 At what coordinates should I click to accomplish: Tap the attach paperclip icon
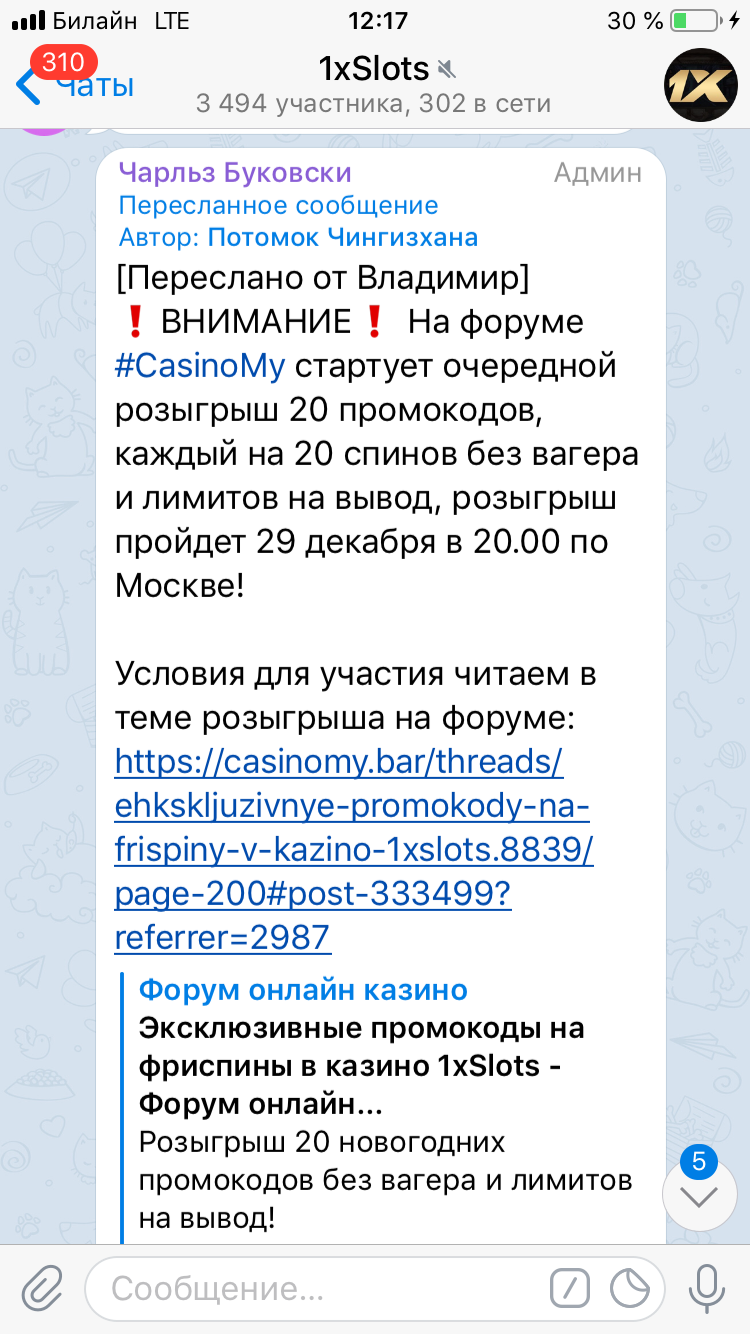42,1288
